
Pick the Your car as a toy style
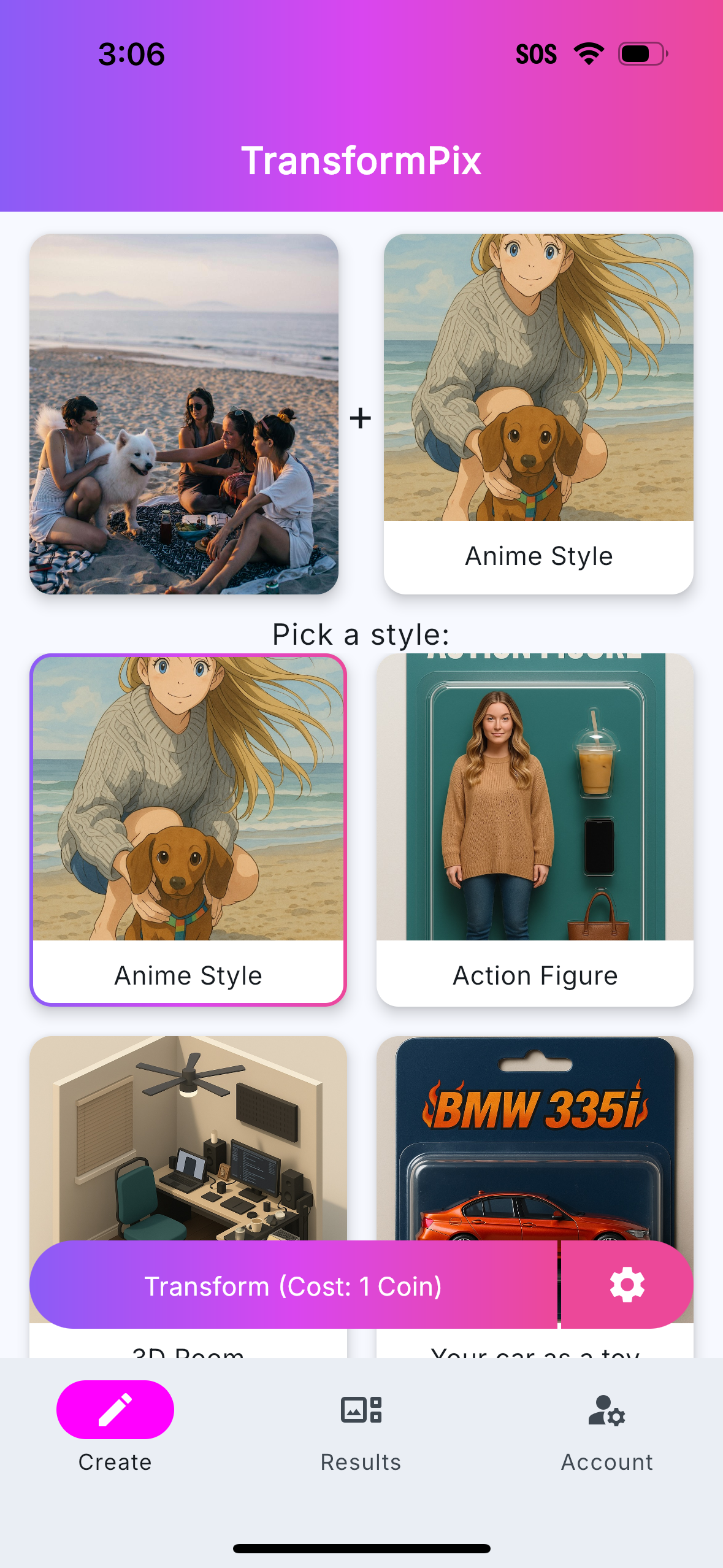[535, 1135]
